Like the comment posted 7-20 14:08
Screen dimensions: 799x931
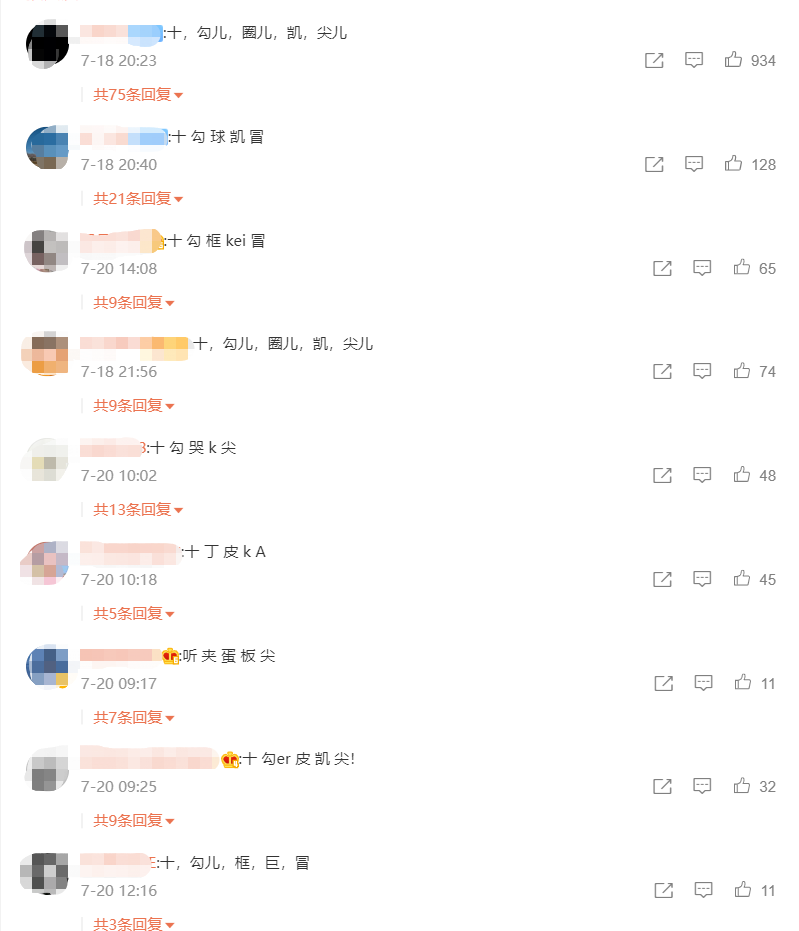[x=741, y=268]
